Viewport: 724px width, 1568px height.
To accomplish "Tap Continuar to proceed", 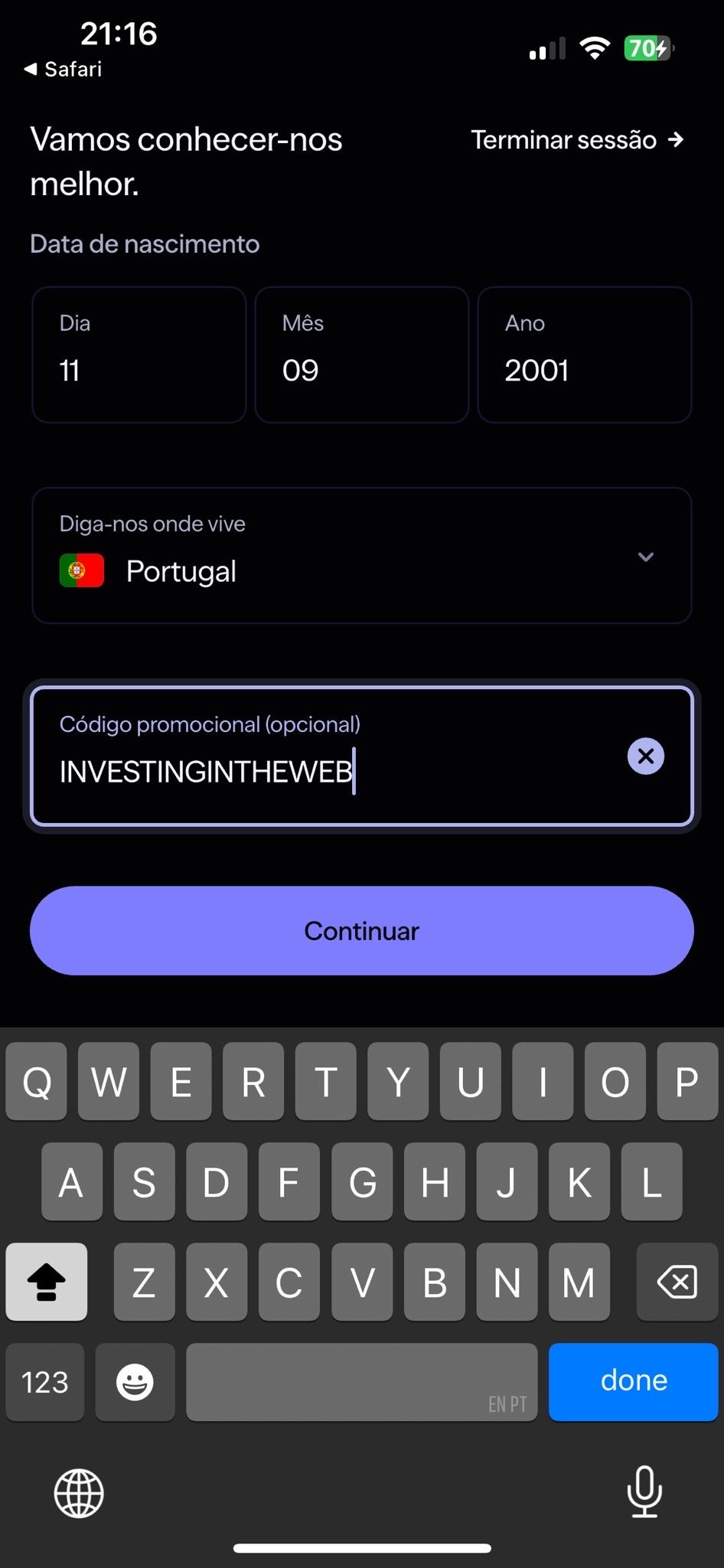I will (x=361, y=930).
